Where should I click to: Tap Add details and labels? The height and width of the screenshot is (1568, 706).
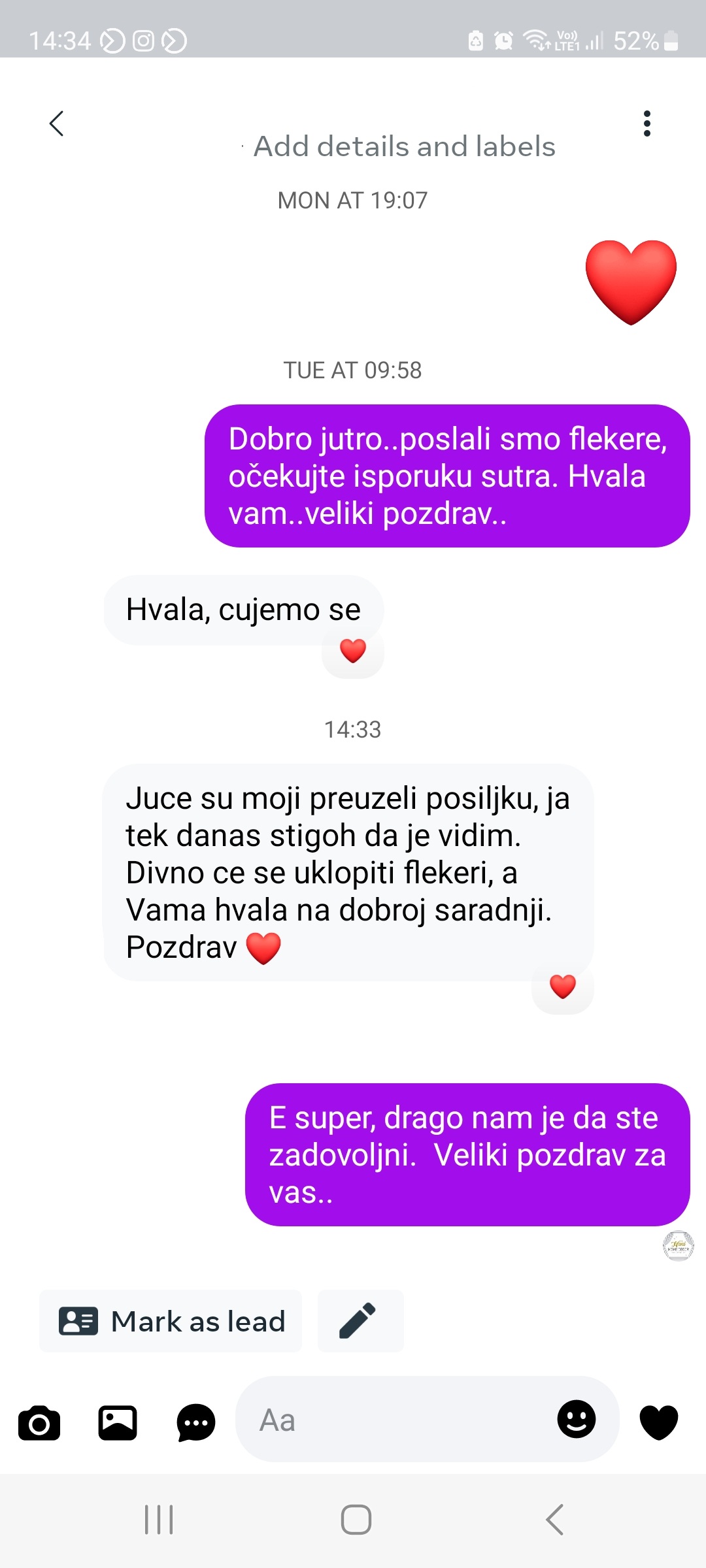click(x=404, y=146)
